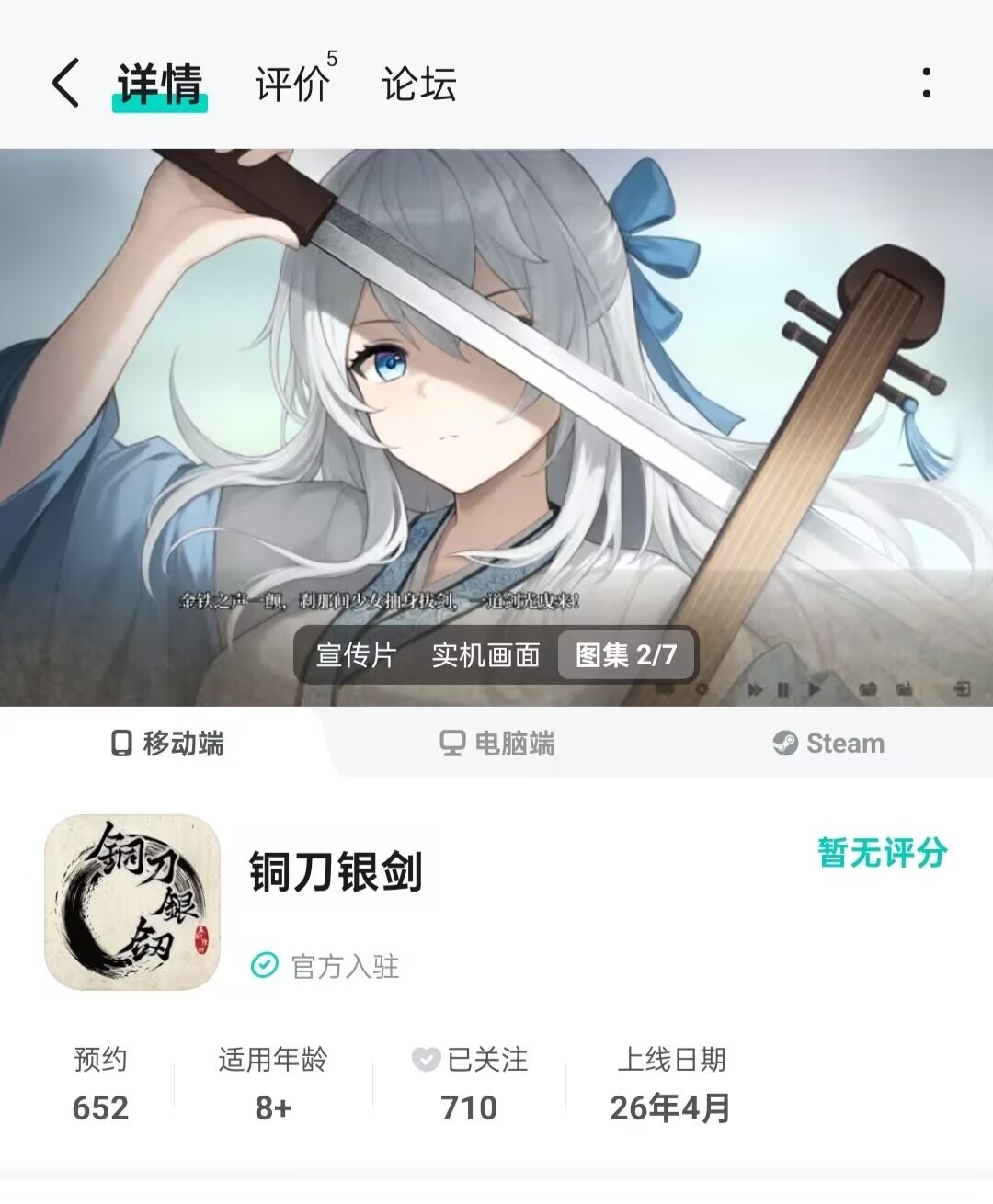Viewport: 993px width, 1204px height.
Task: Go back using the arrow
Action: point(65,84)
